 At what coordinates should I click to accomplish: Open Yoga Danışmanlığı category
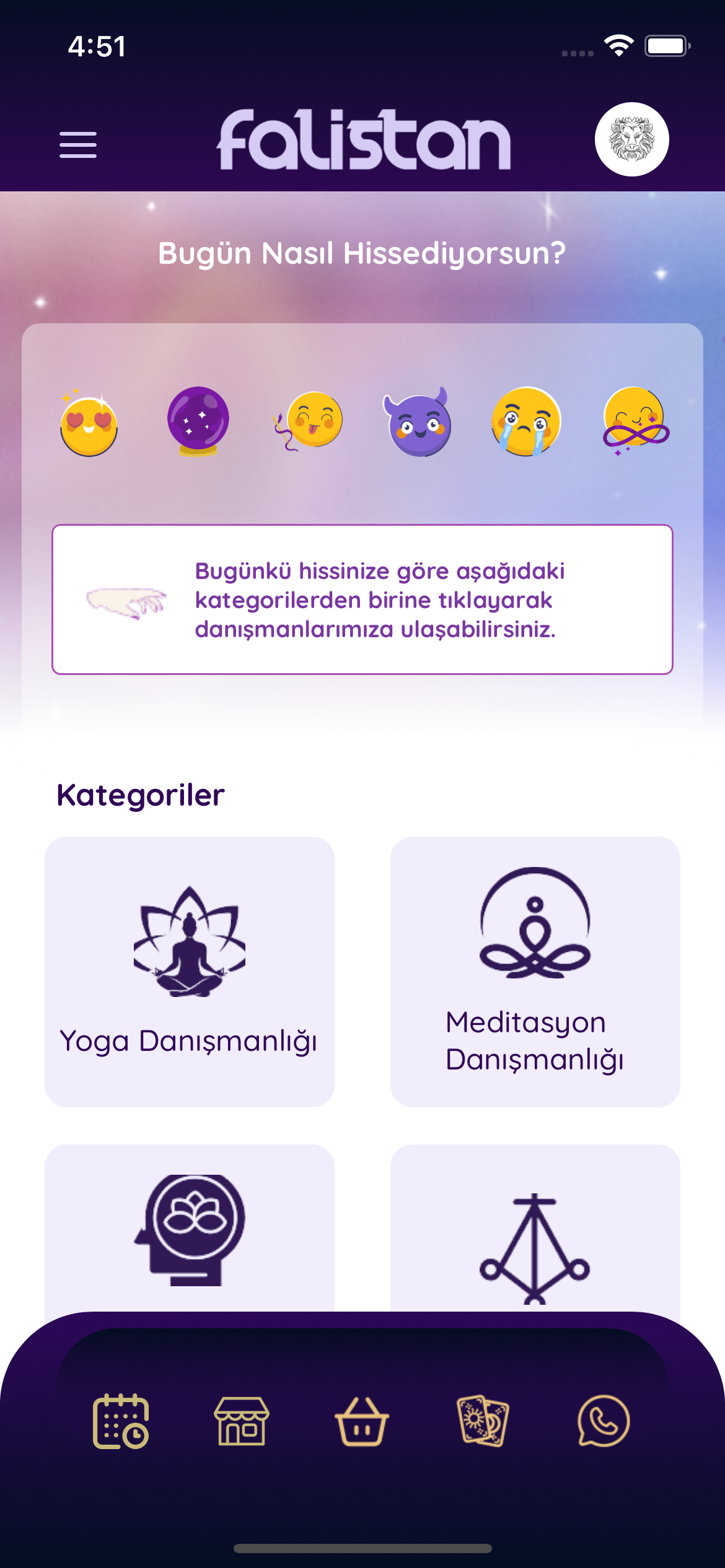tap(190, 971)
